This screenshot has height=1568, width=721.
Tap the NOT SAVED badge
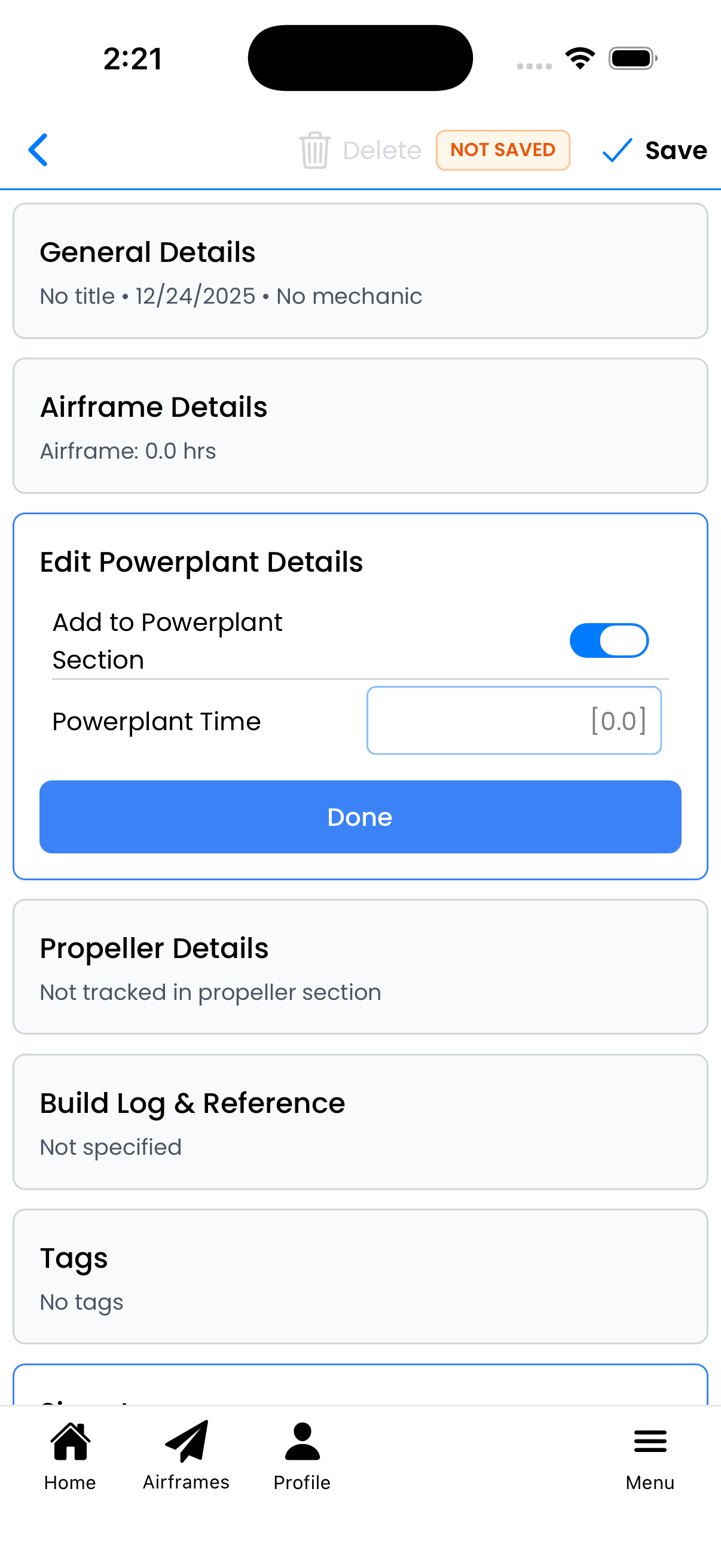point(503,150)
